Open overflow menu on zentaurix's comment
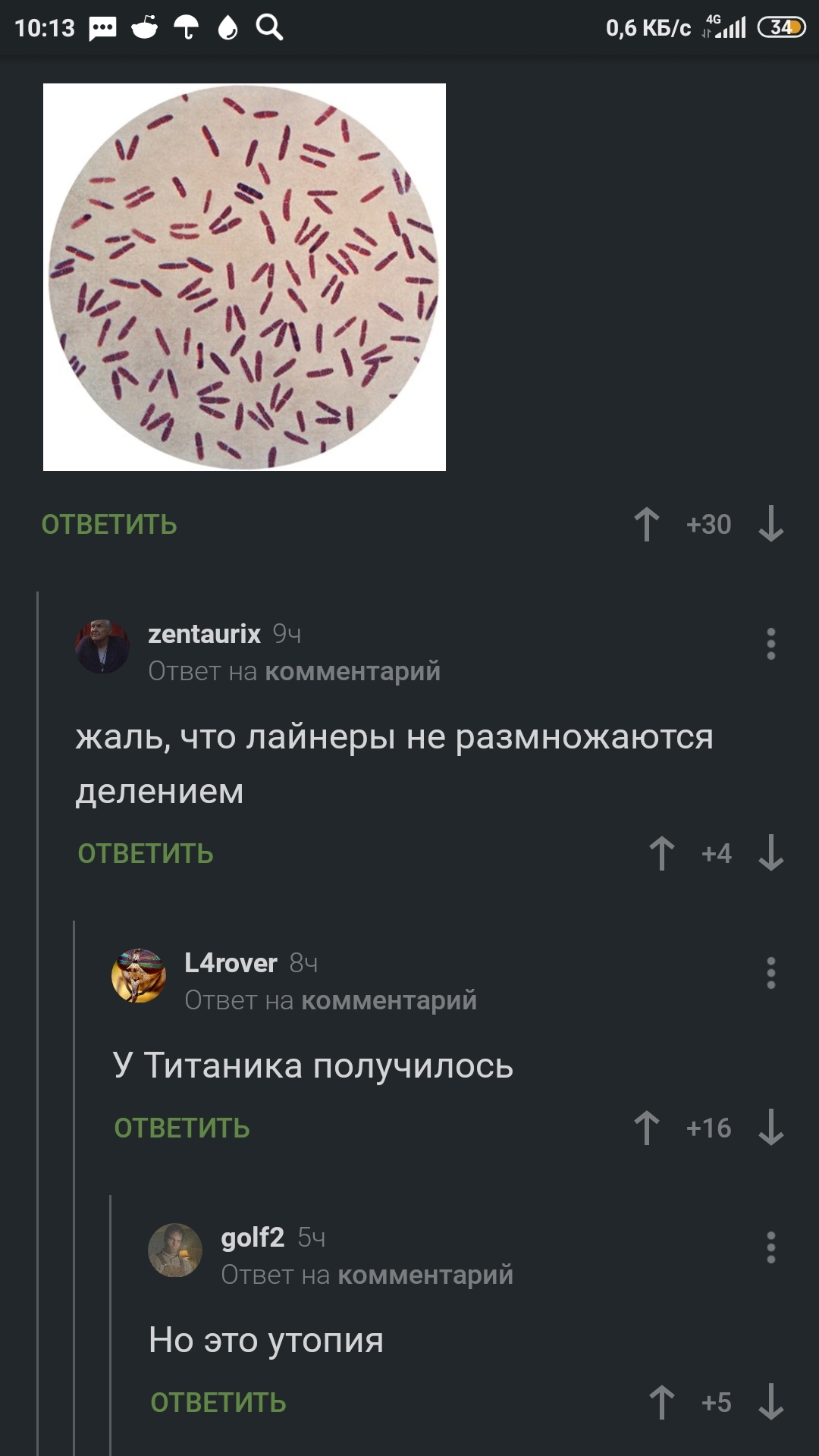 (x=770, y=644)
